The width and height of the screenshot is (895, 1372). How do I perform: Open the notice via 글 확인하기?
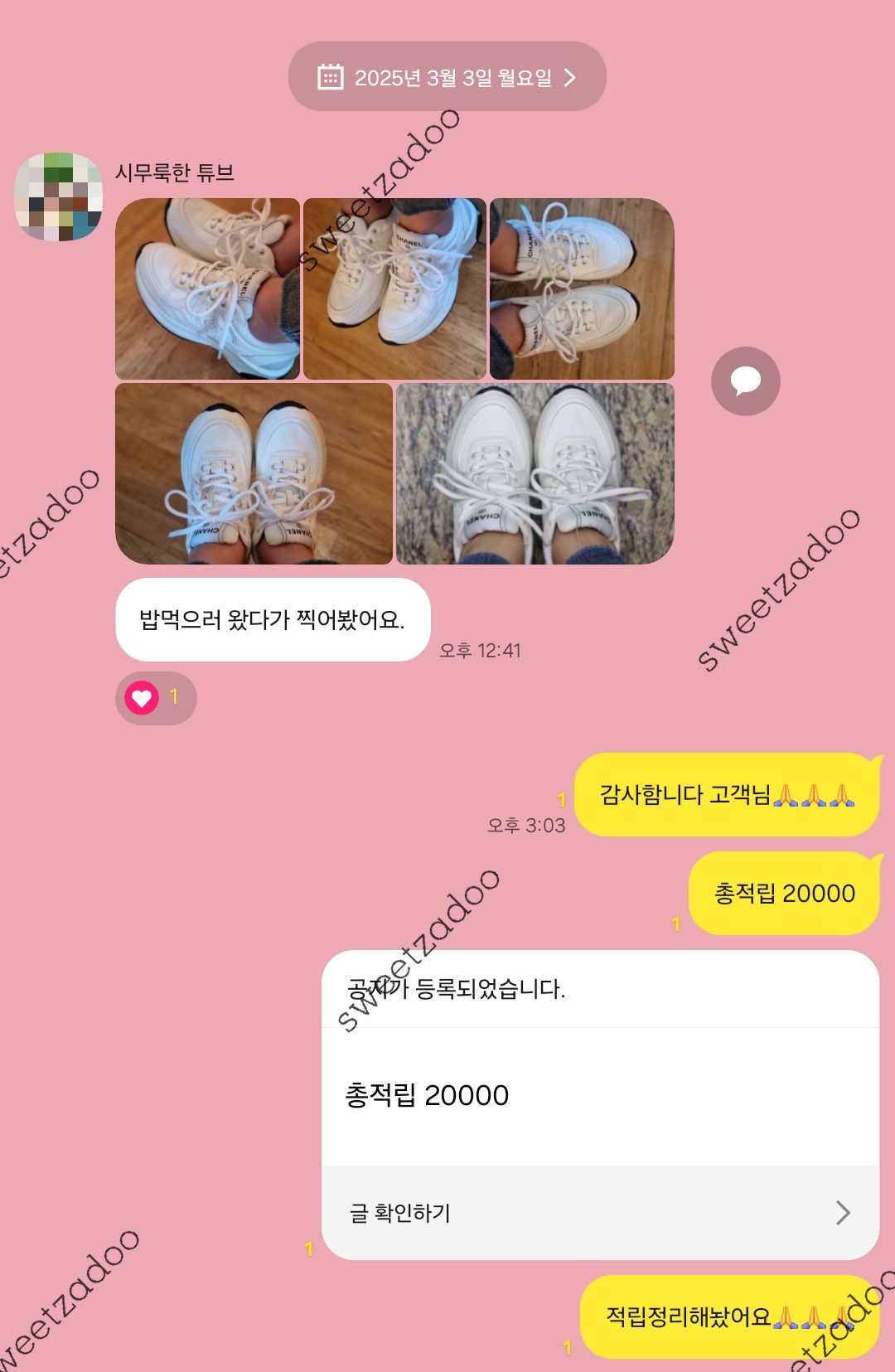pyautogui.click(x=600, y=1213)
